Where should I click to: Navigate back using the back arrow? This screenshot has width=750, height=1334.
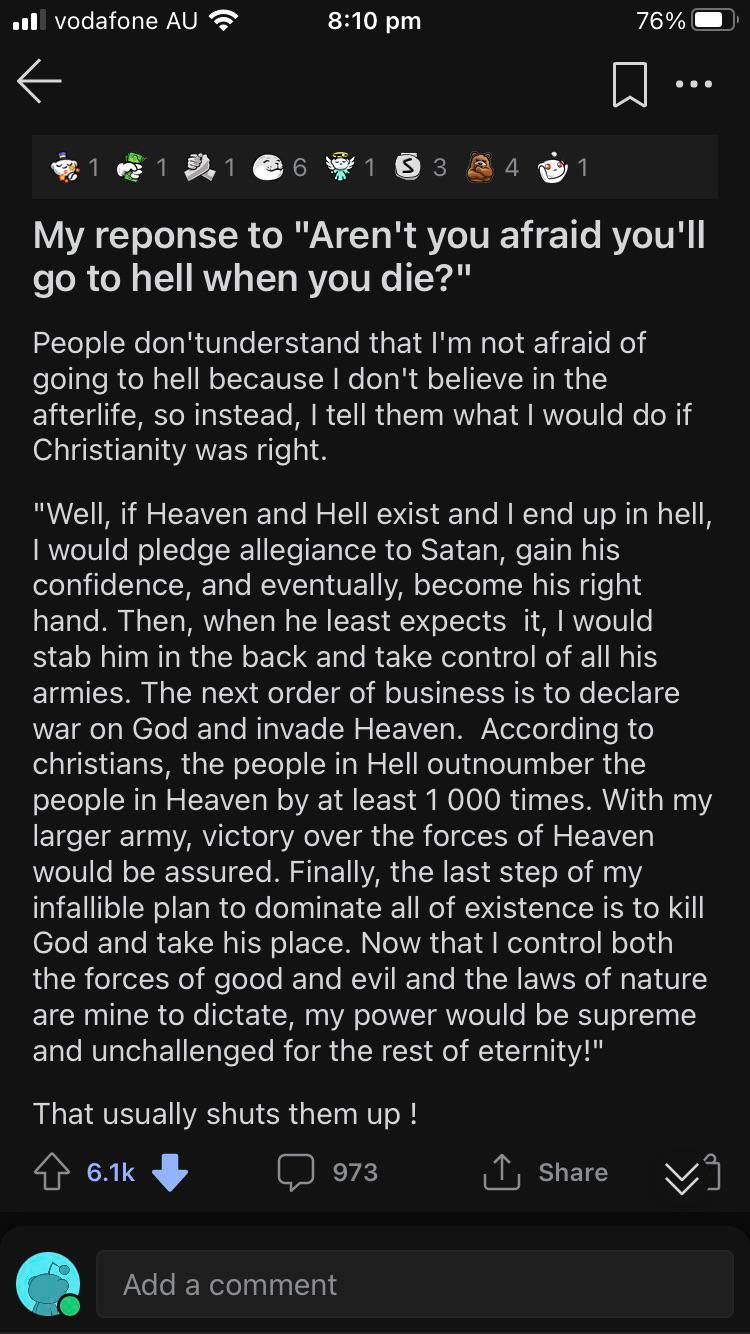(x=39, y=83)
